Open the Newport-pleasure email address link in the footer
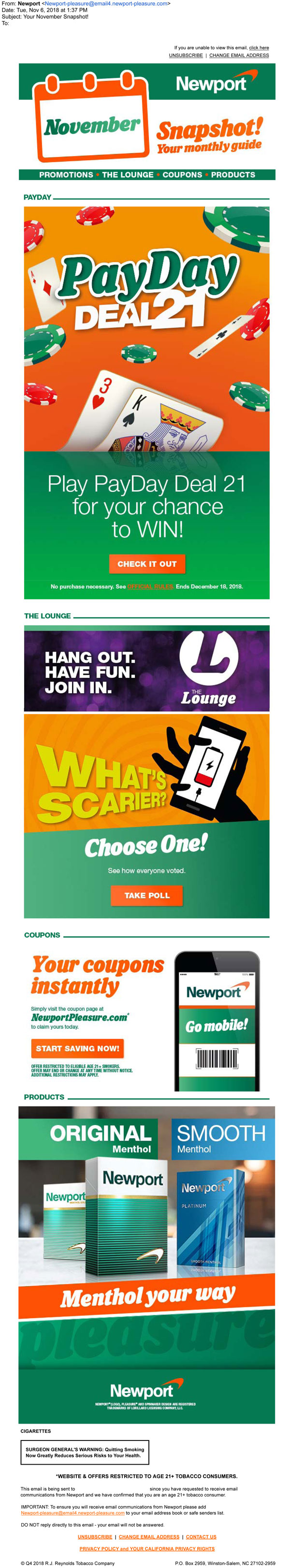The height and width of the screenshot is (1568, 290). (72, 1512)
